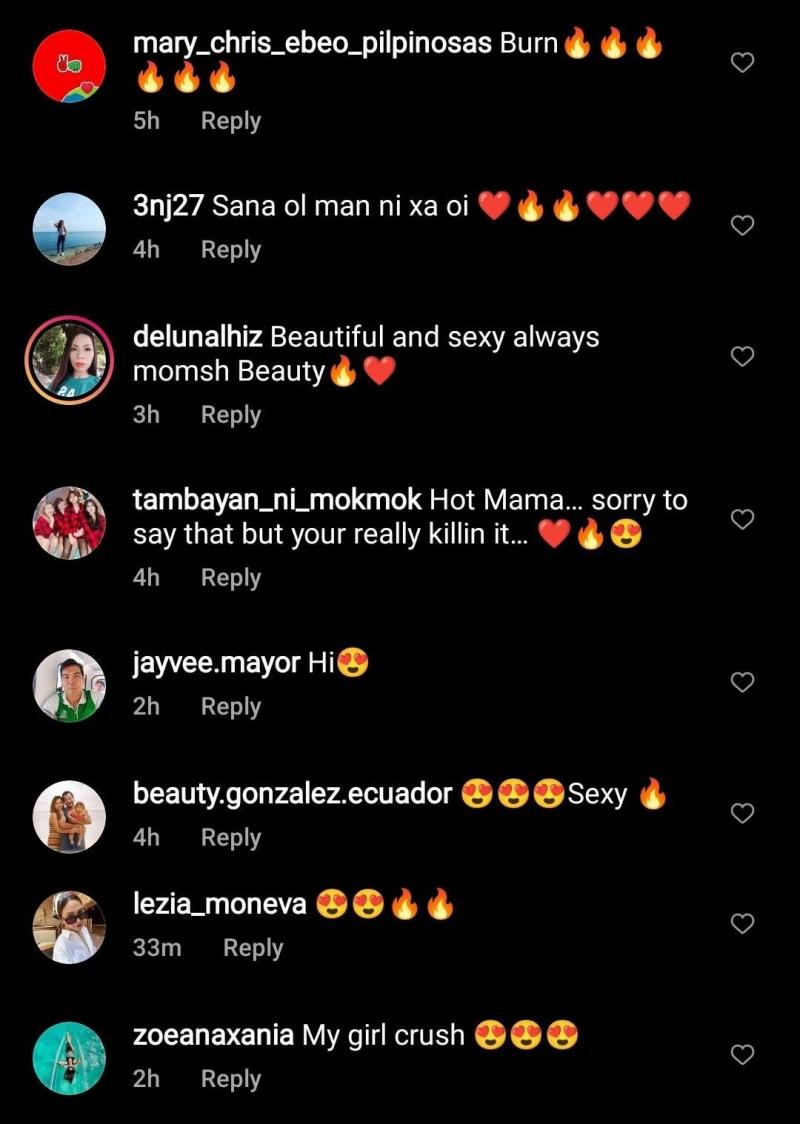
Task: Reply to lezia_moneva's comment
Action: point(252,948)
